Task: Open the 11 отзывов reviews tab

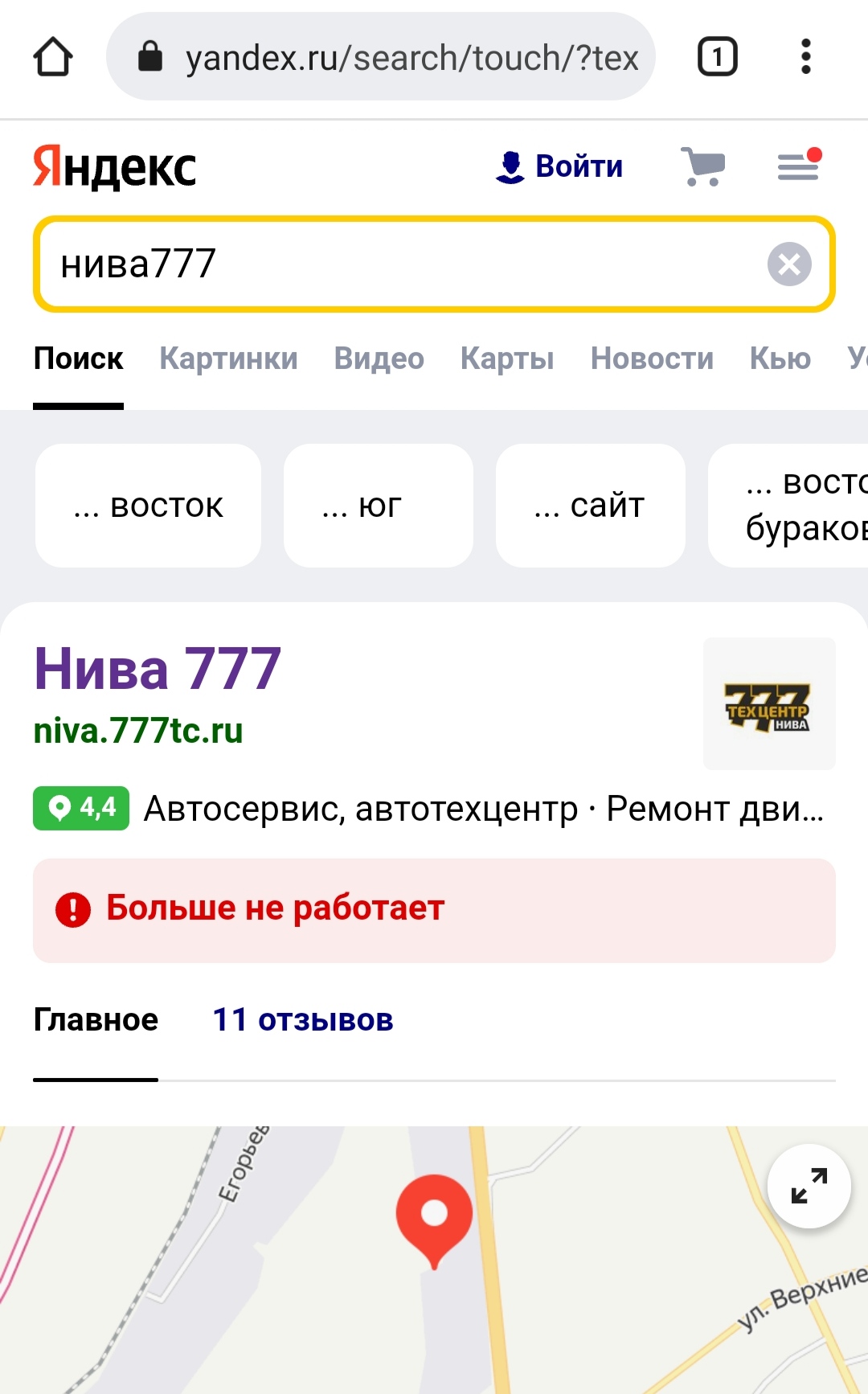Action: [302, 1019]
